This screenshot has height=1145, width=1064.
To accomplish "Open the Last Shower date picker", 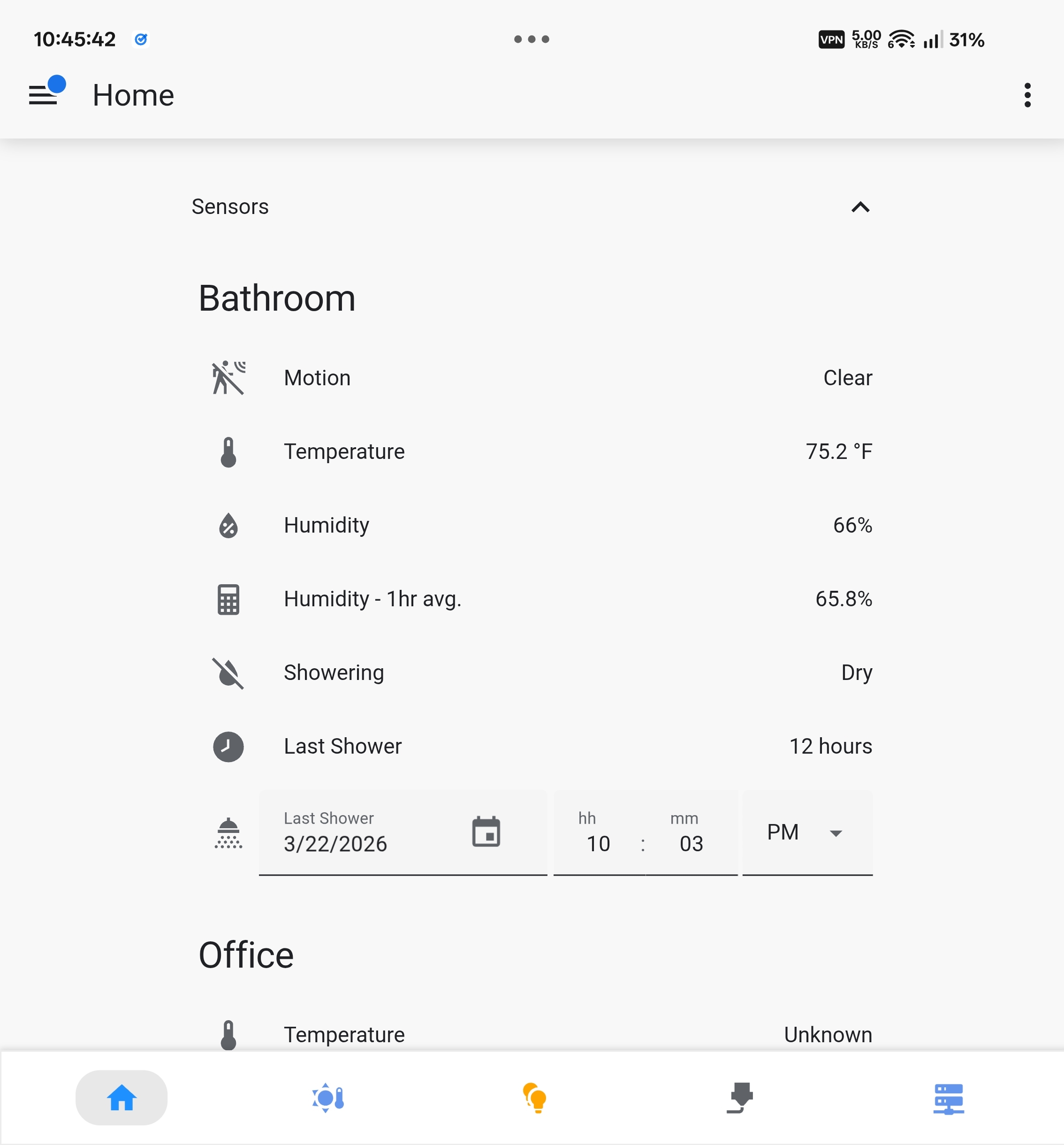I will 486,832.
